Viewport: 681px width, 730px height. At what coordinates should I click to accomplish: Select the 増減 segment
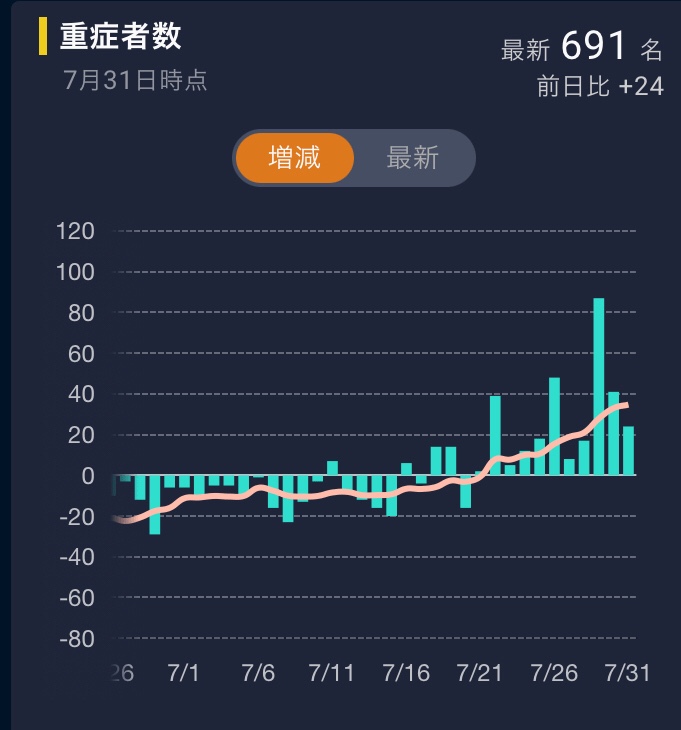point(295,158)
